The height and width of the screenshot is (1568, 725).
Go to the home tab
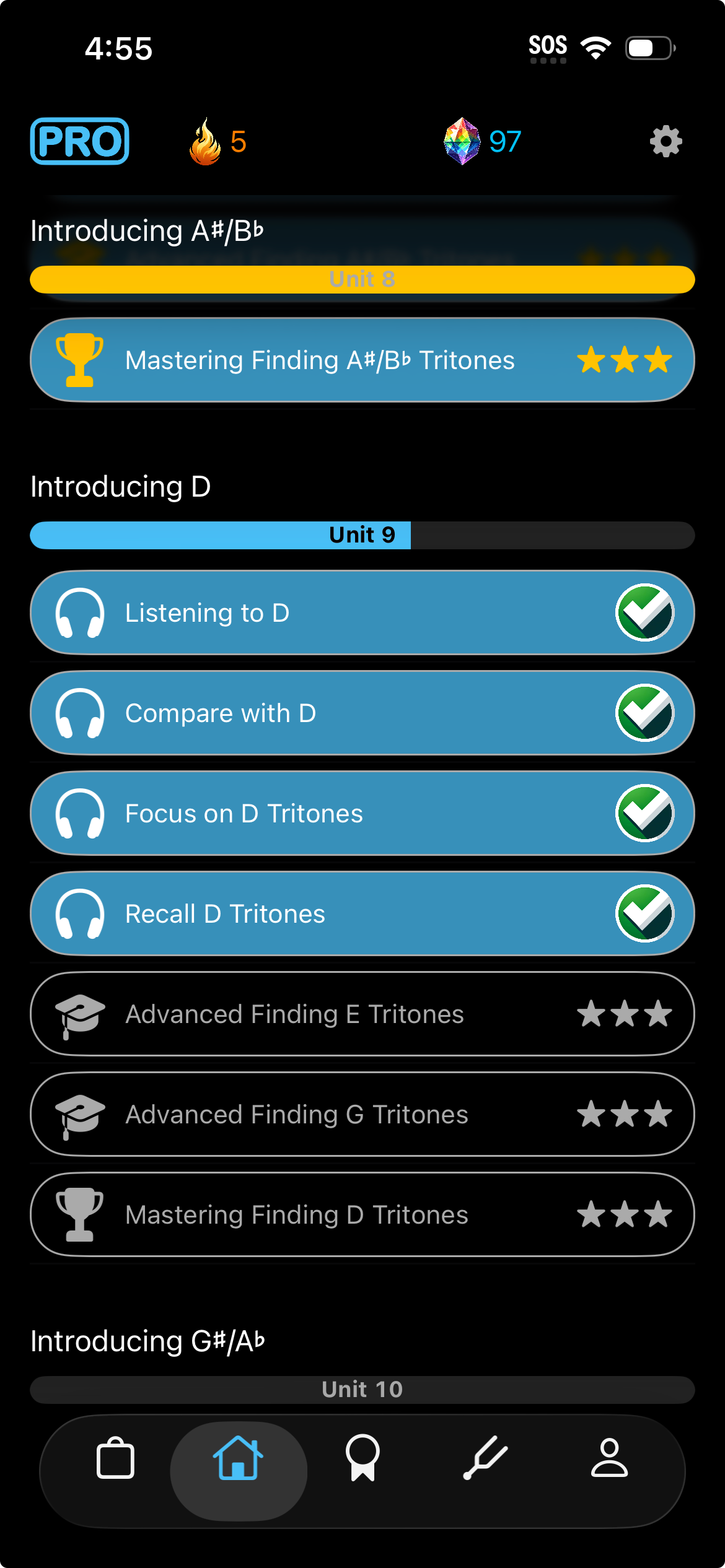click(239, 1458)
